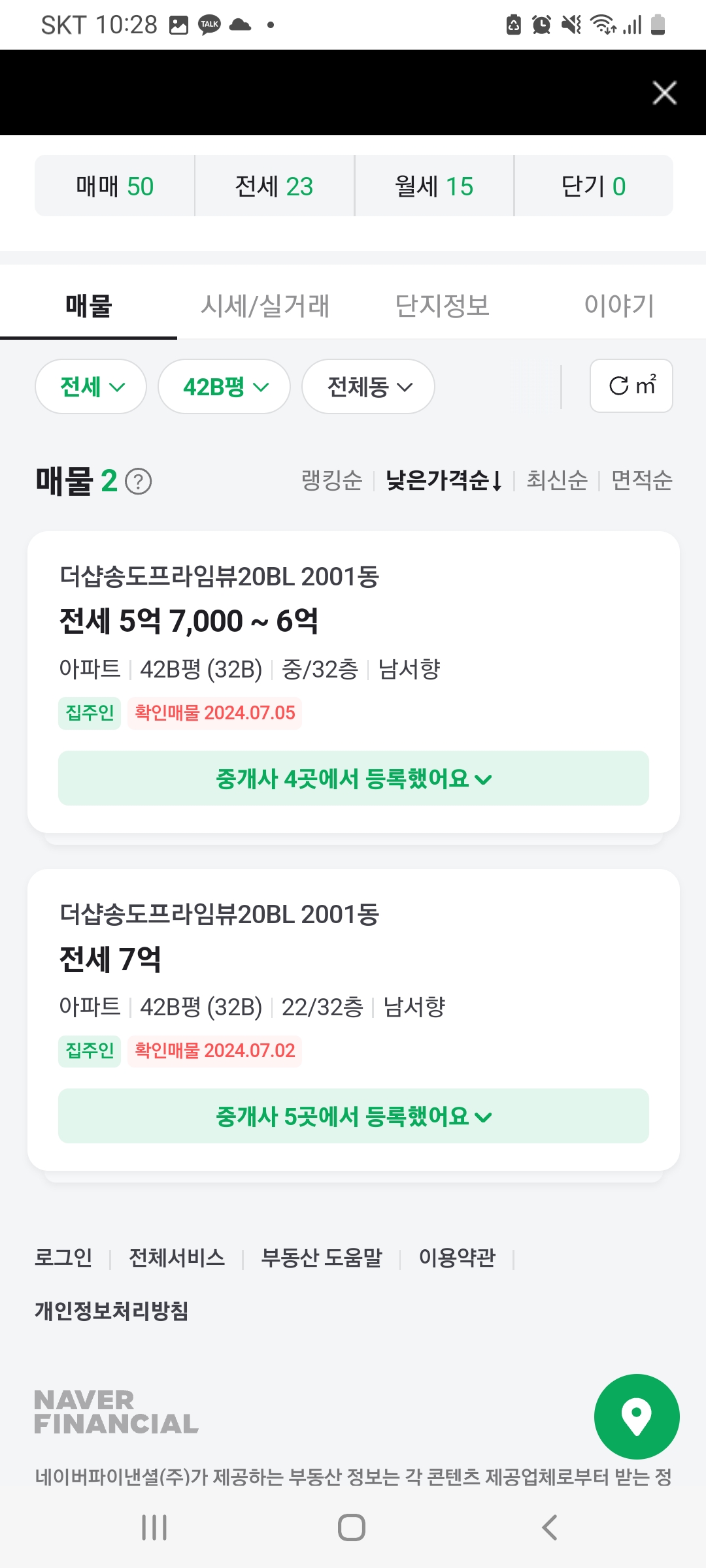The image size is (706, 1568).
Task: Open the 전체동 building dropdown
Action: click(x=368, y=387)
